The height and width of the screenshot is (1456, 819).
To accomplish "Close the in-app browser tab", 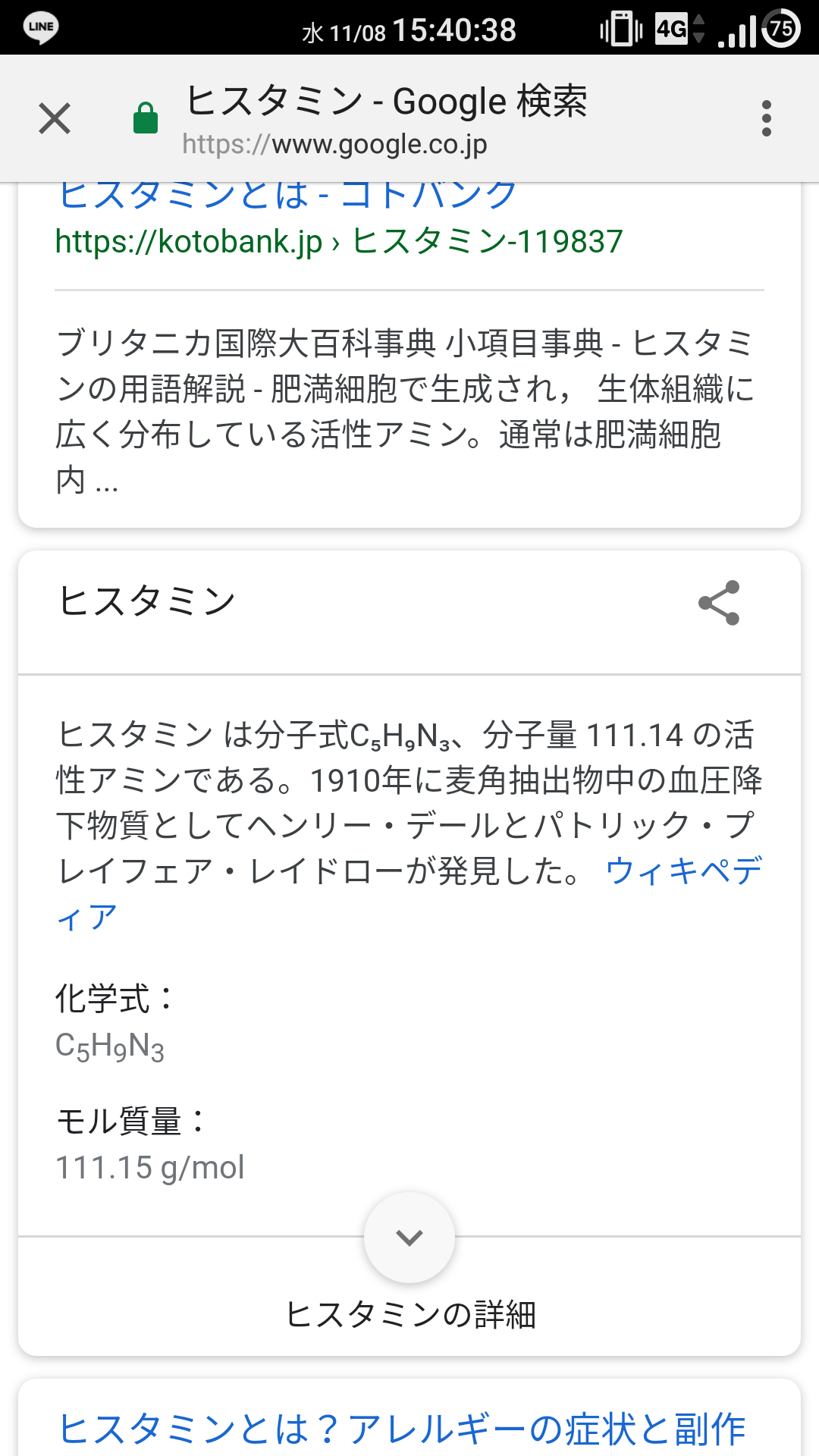I will tap(55, 119).
